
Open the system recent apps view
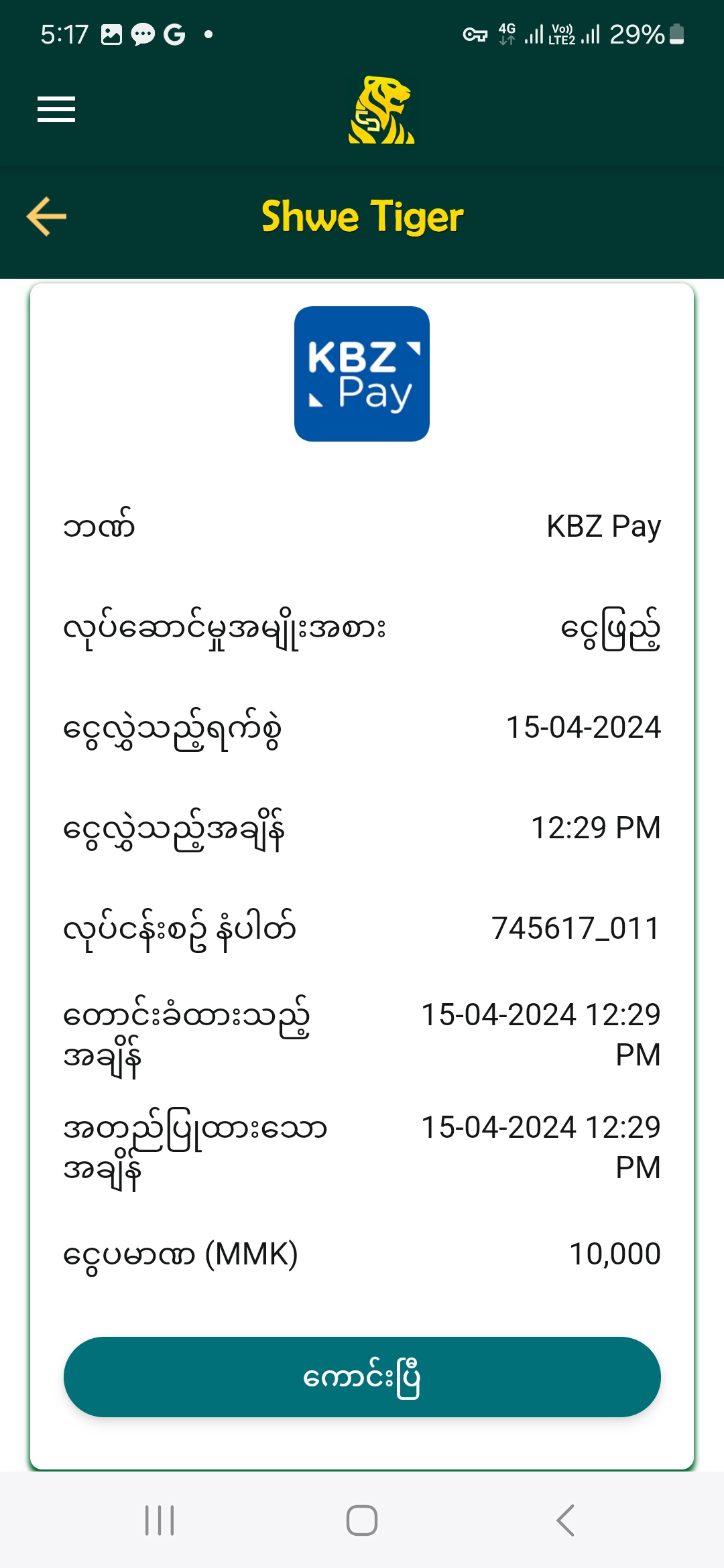160,1520
